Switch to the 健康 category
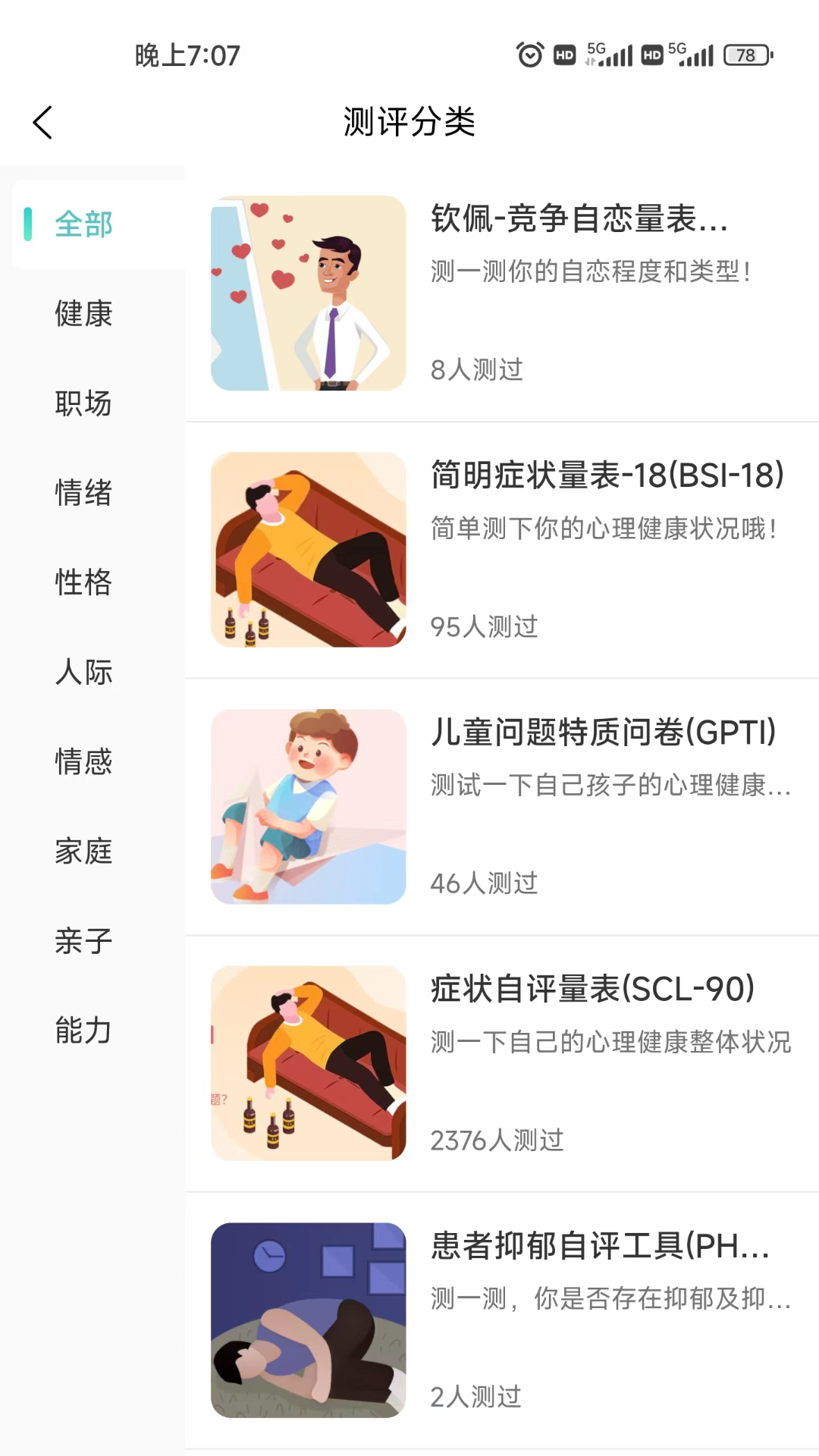Image resolution: width=819 pixels, height=1456 pixels. [83, 315]
